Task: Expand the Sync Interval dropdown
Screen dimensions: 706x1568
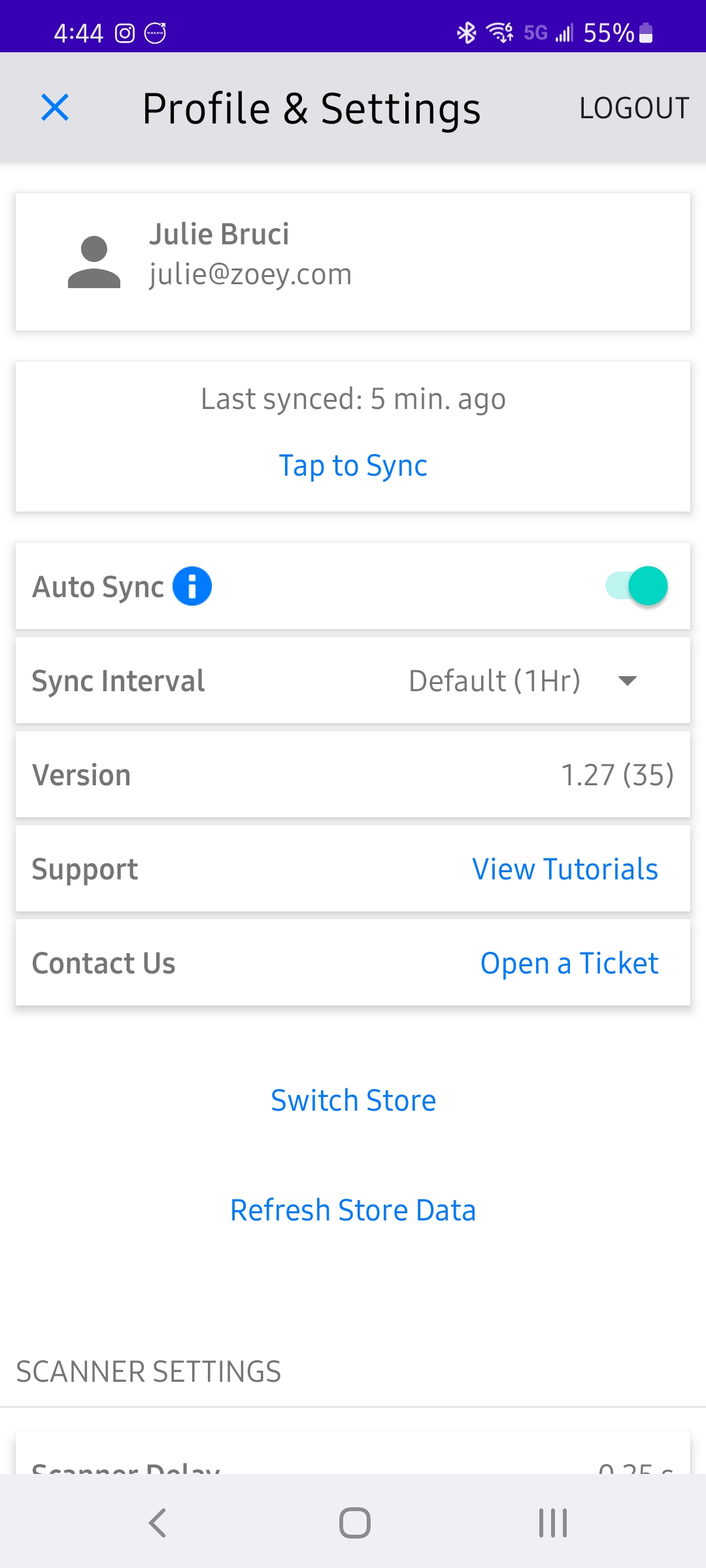Action: point(626,681)
